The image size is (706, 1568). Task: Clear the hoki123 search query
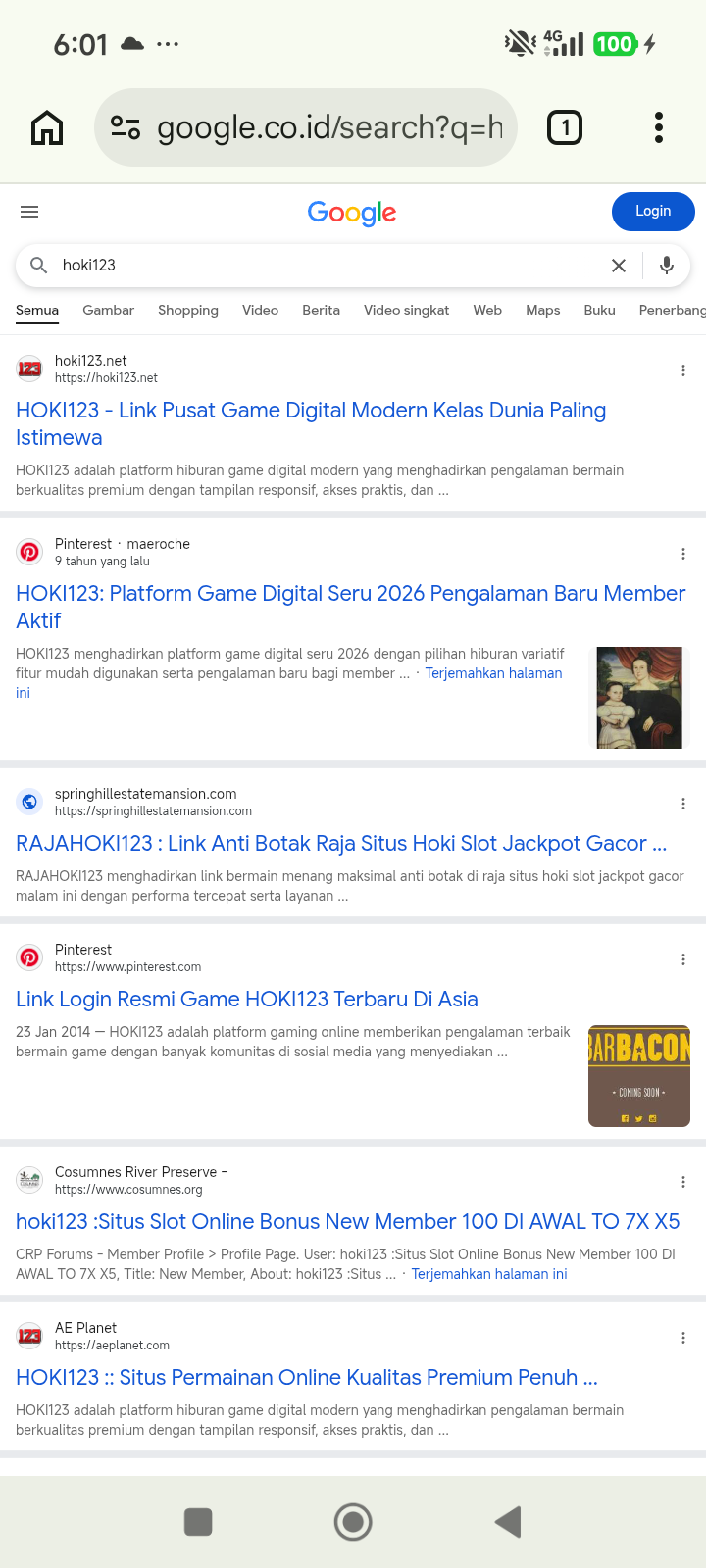[x=619, y=266]
